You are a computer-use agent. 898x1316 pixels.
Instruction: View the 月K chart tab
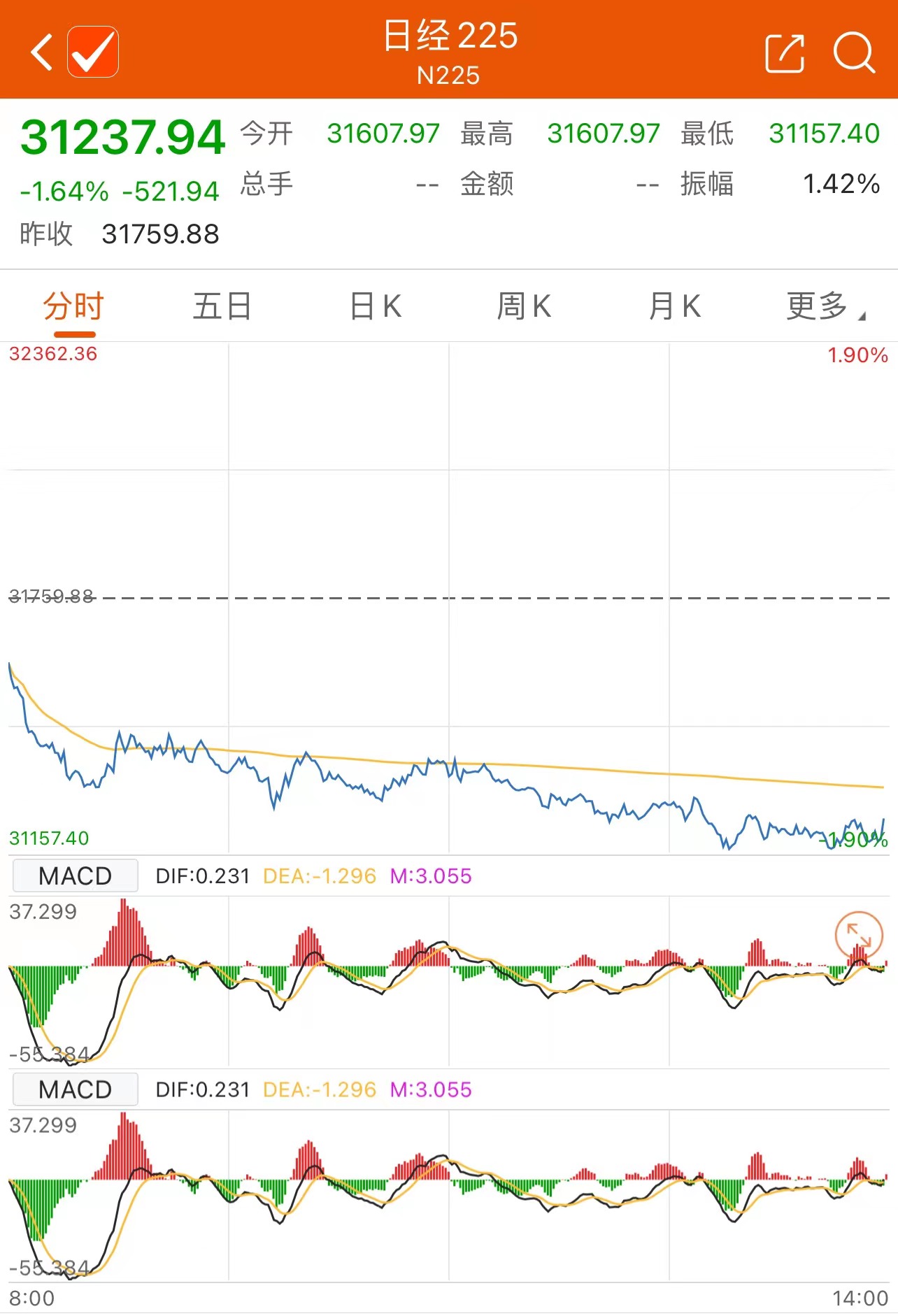[x=674, y=307]
